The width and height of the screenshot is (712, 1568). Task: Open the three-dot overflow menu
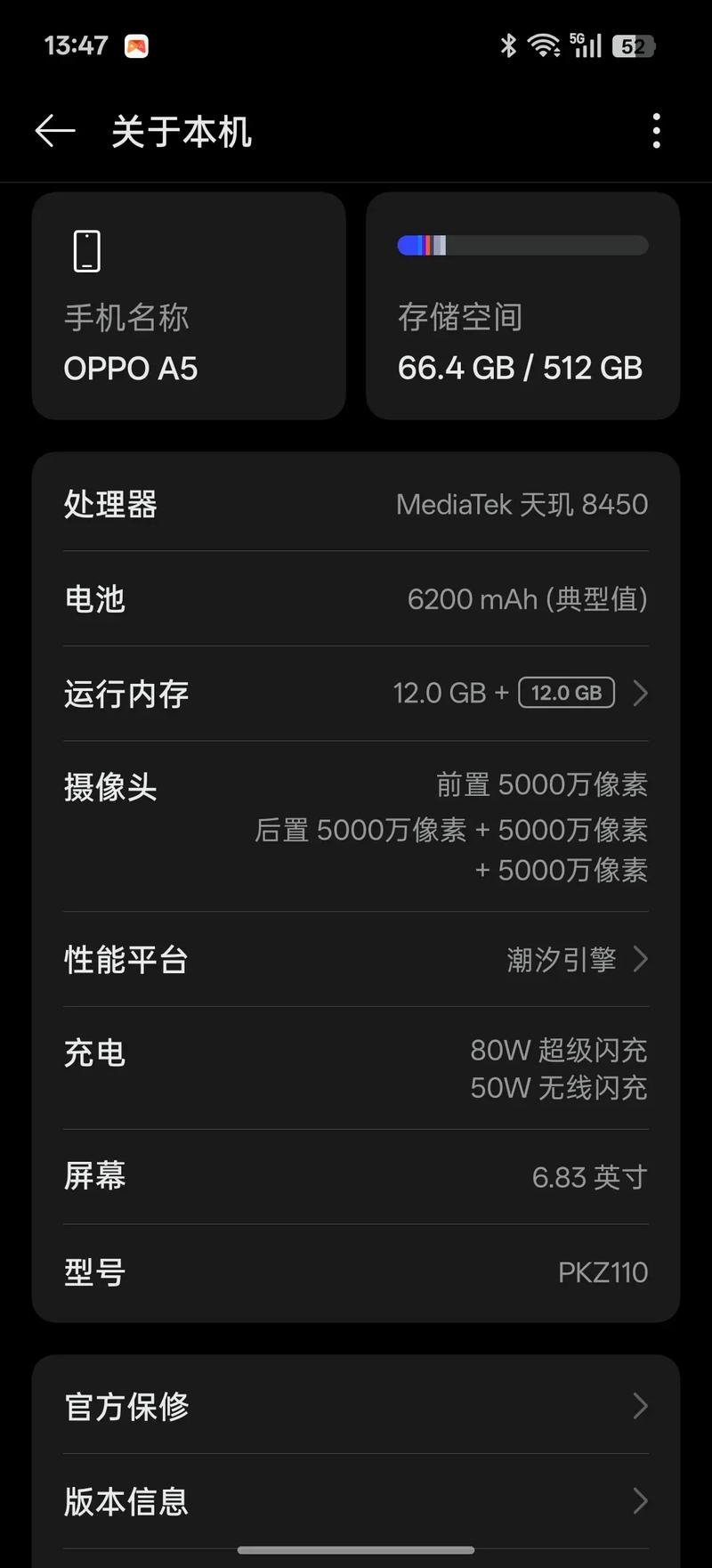point(656,130)
